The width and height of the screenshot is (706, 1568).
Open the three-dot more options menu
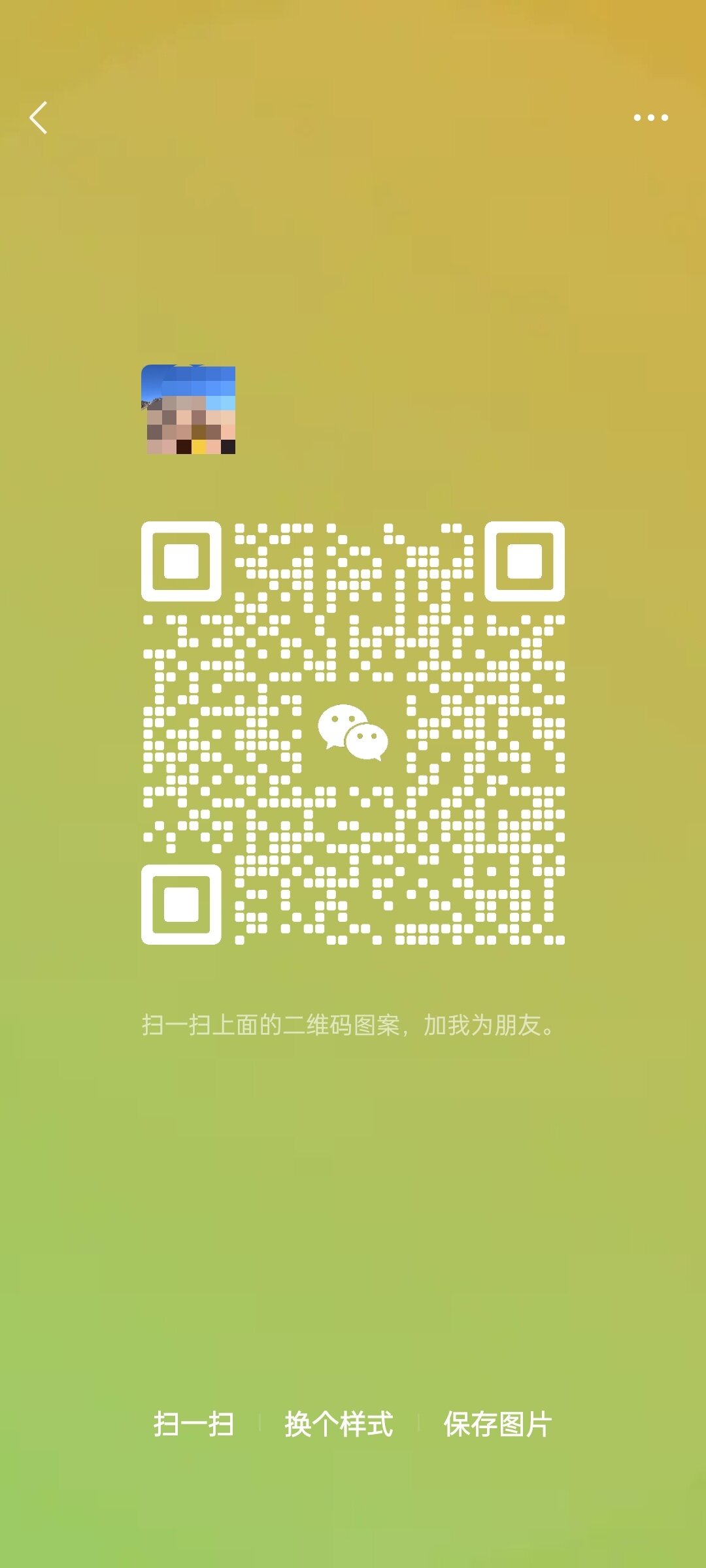651,118
